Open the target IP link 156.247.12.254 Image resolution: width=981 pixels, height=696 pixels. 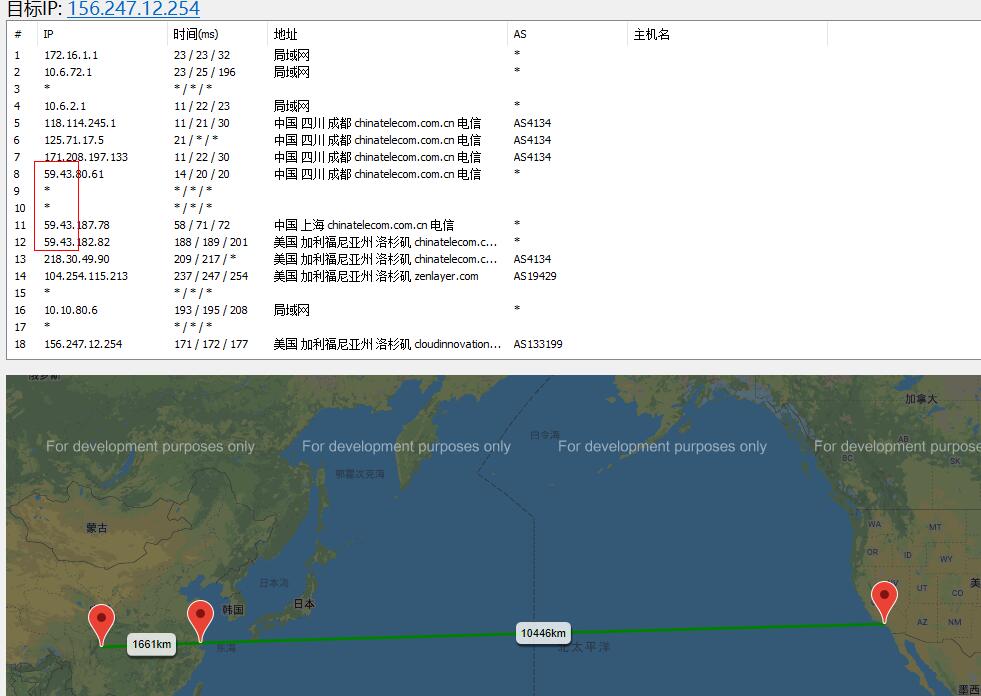[x=133, y=9]
